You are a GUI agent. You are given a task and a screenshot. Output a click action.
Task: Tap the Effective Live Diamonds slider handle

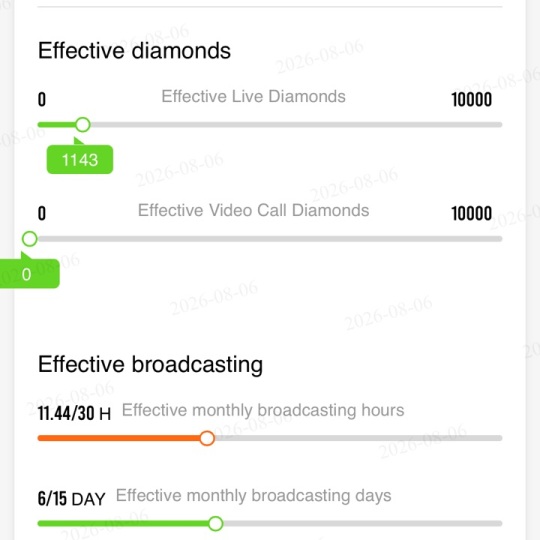83,125
